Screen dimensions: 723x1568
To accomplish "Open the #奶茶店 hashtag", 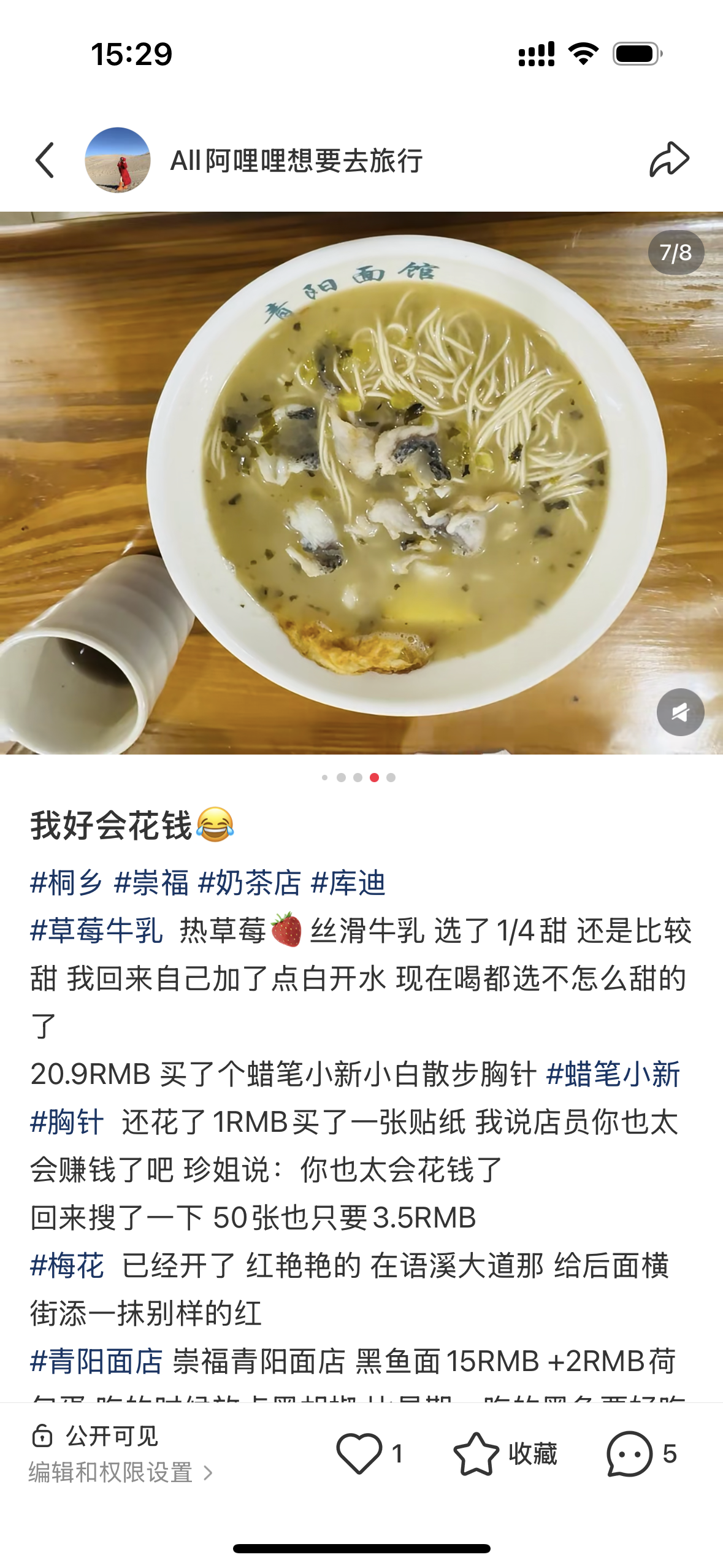I will 250,883.
